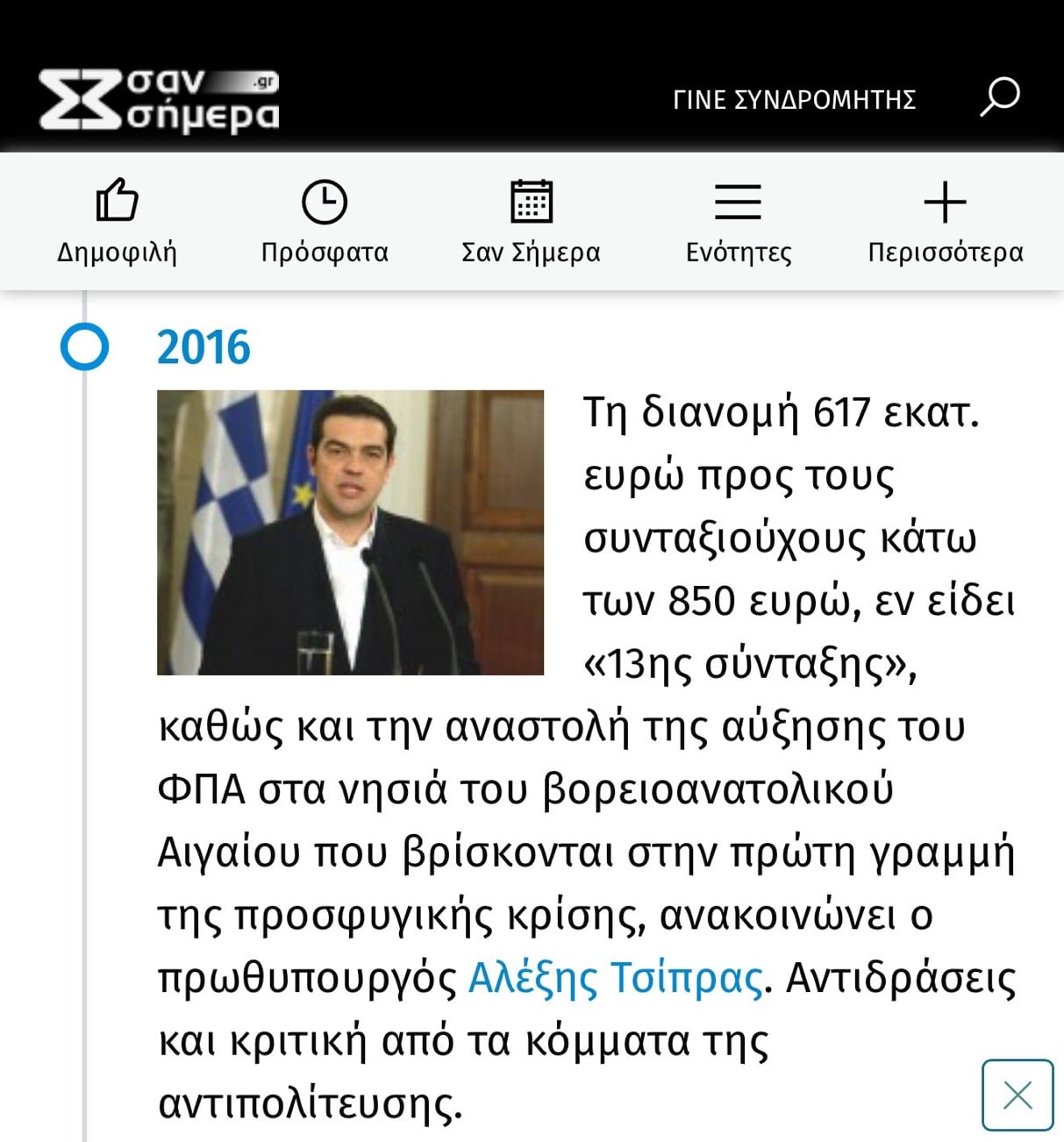
Task: Go to the Δημοφιλή section
Action: (x=117, y=221)
